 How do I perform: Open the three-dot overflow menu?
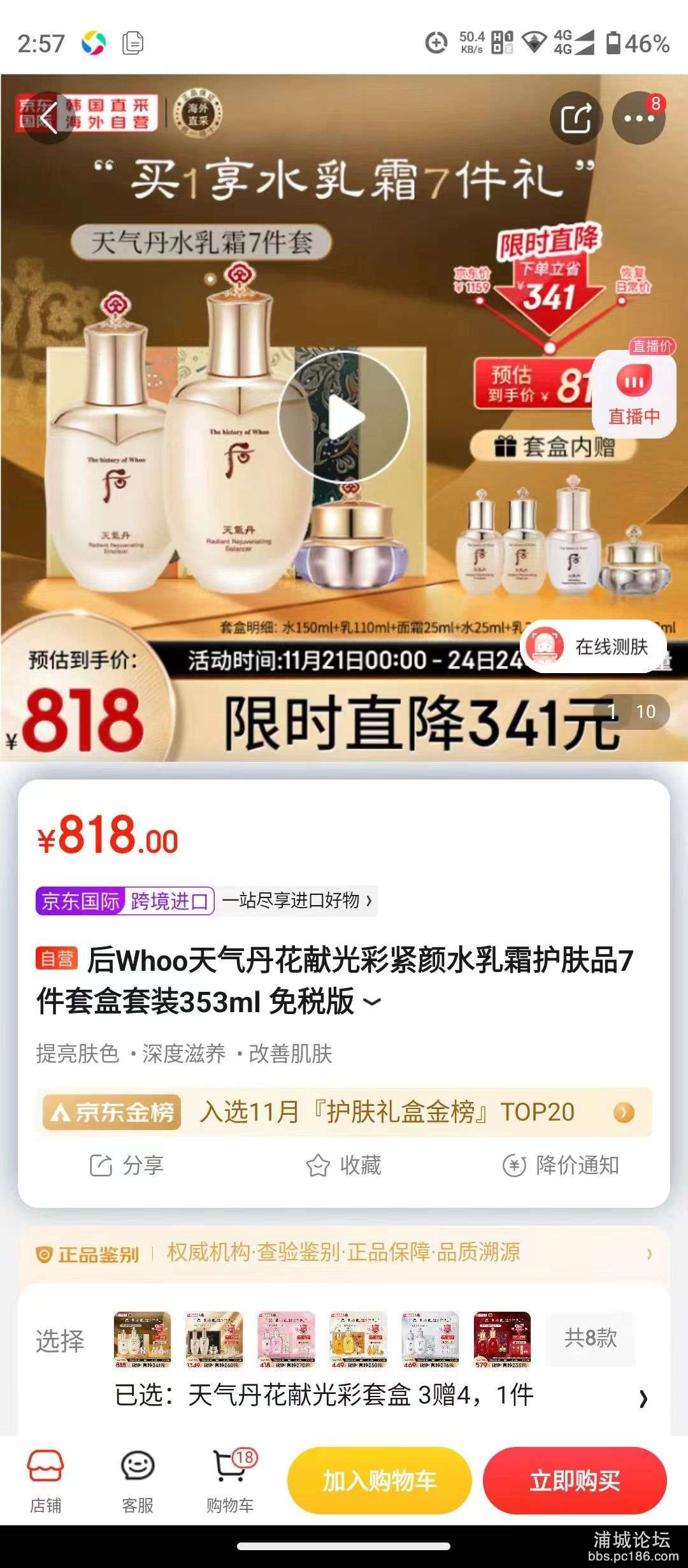tap(638, 119)
